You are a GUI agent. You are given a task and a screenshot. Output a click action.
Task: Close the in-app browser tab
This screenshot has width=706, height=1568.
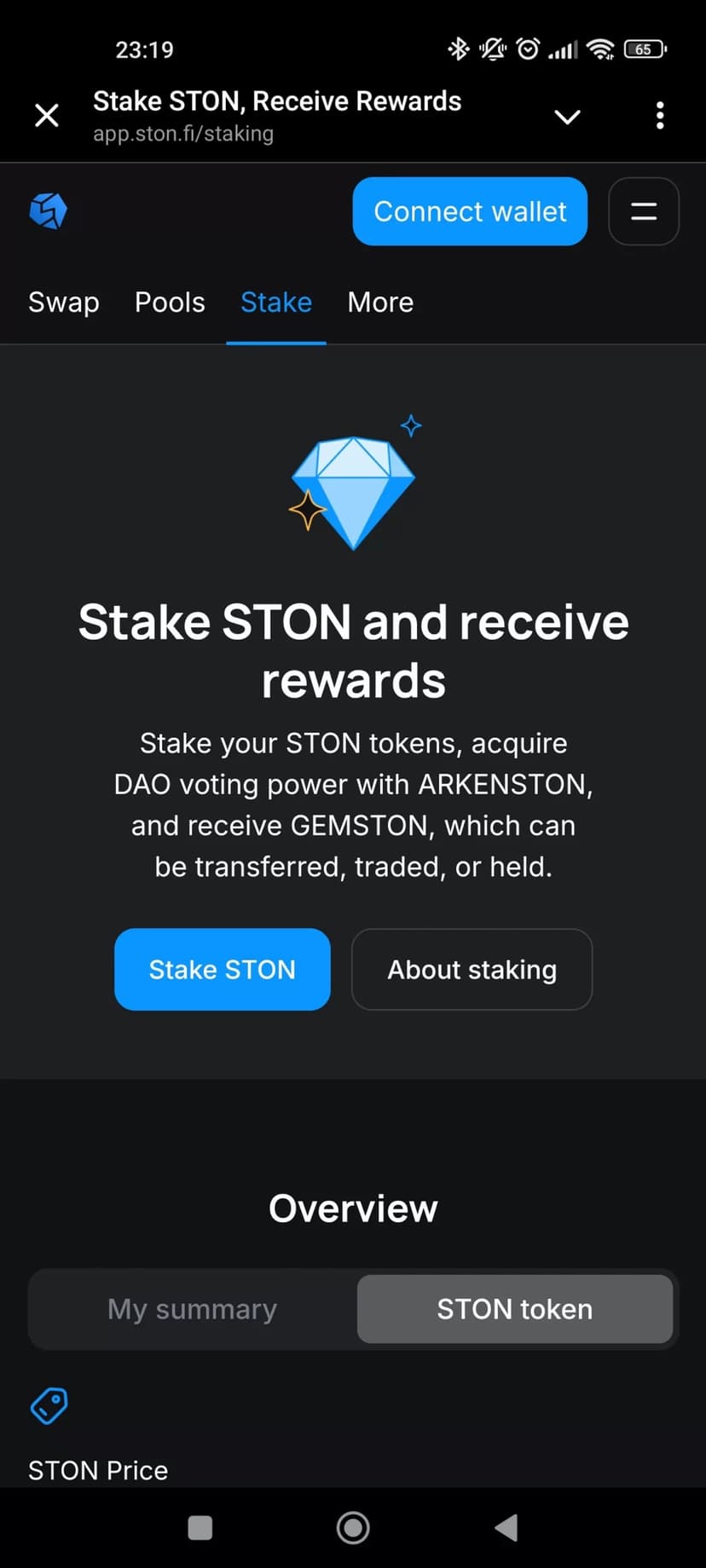47,115
